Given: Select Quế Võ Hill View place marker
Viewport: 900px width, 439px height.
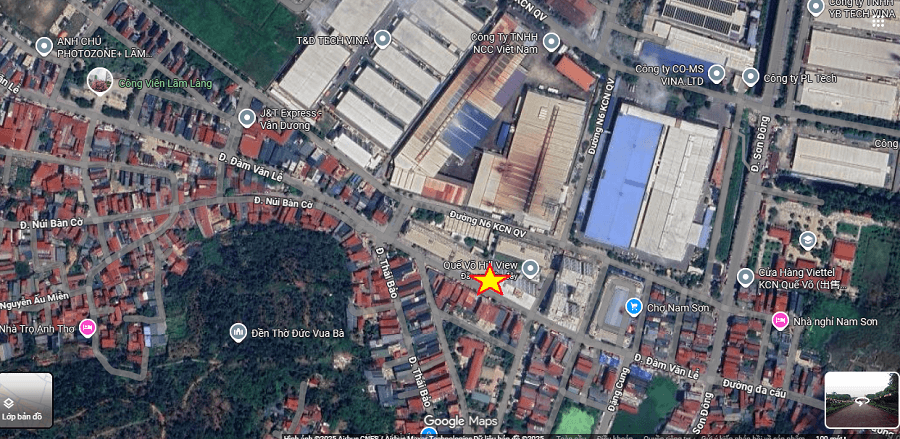Looking at the screenshot, I should (x=530, y=267).
